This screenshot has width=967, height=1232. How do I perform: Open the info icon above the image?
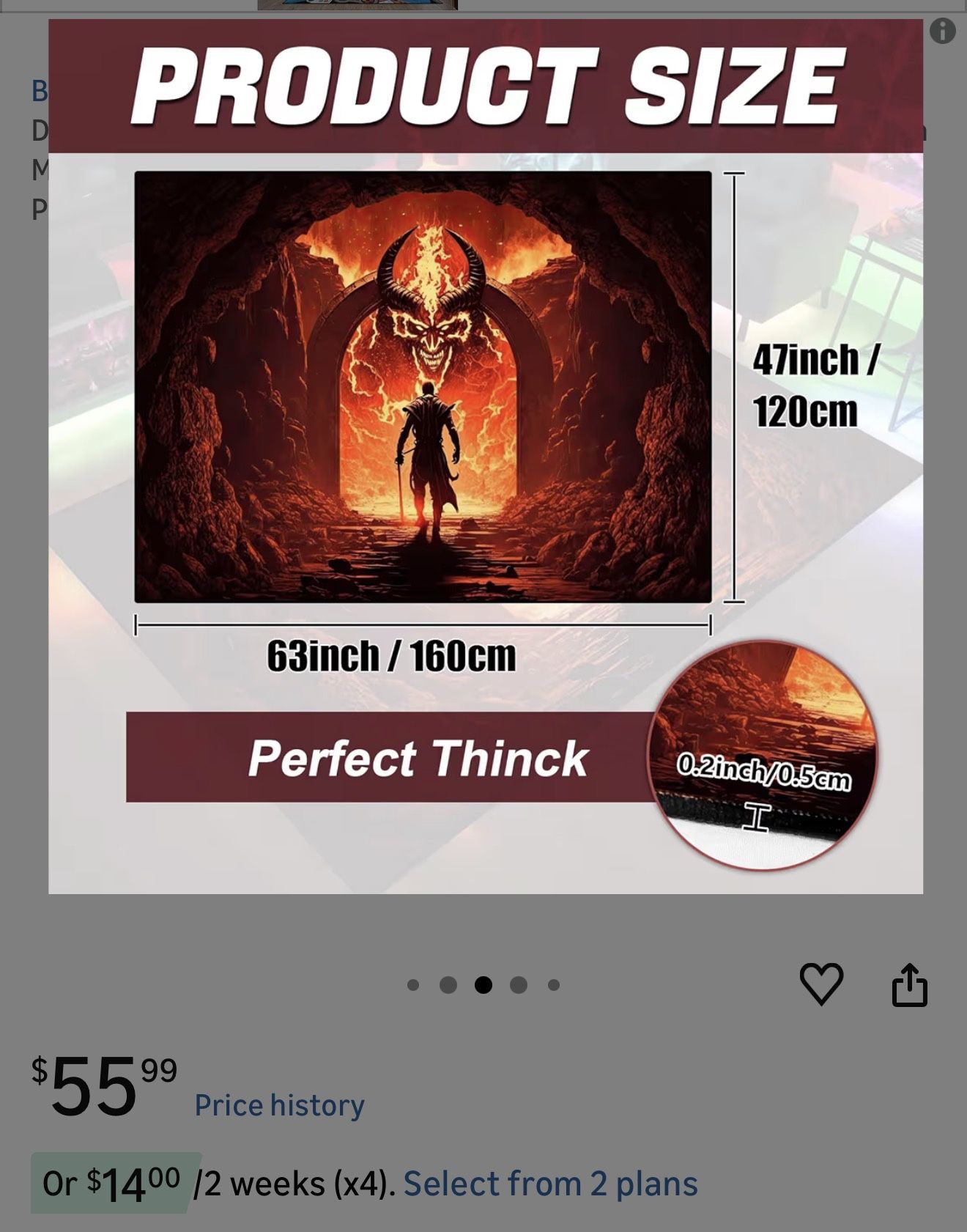pos(942,31)
